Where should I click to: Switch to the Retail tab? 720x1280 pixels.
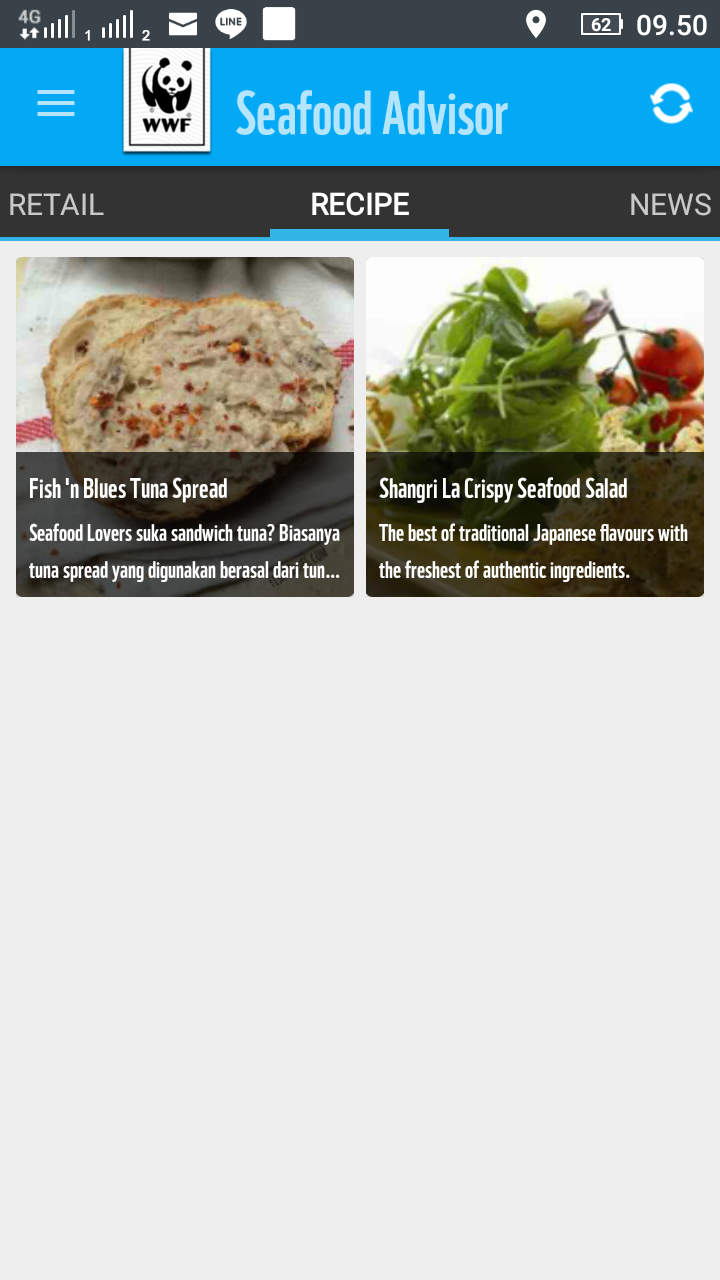tap(56, 204)
